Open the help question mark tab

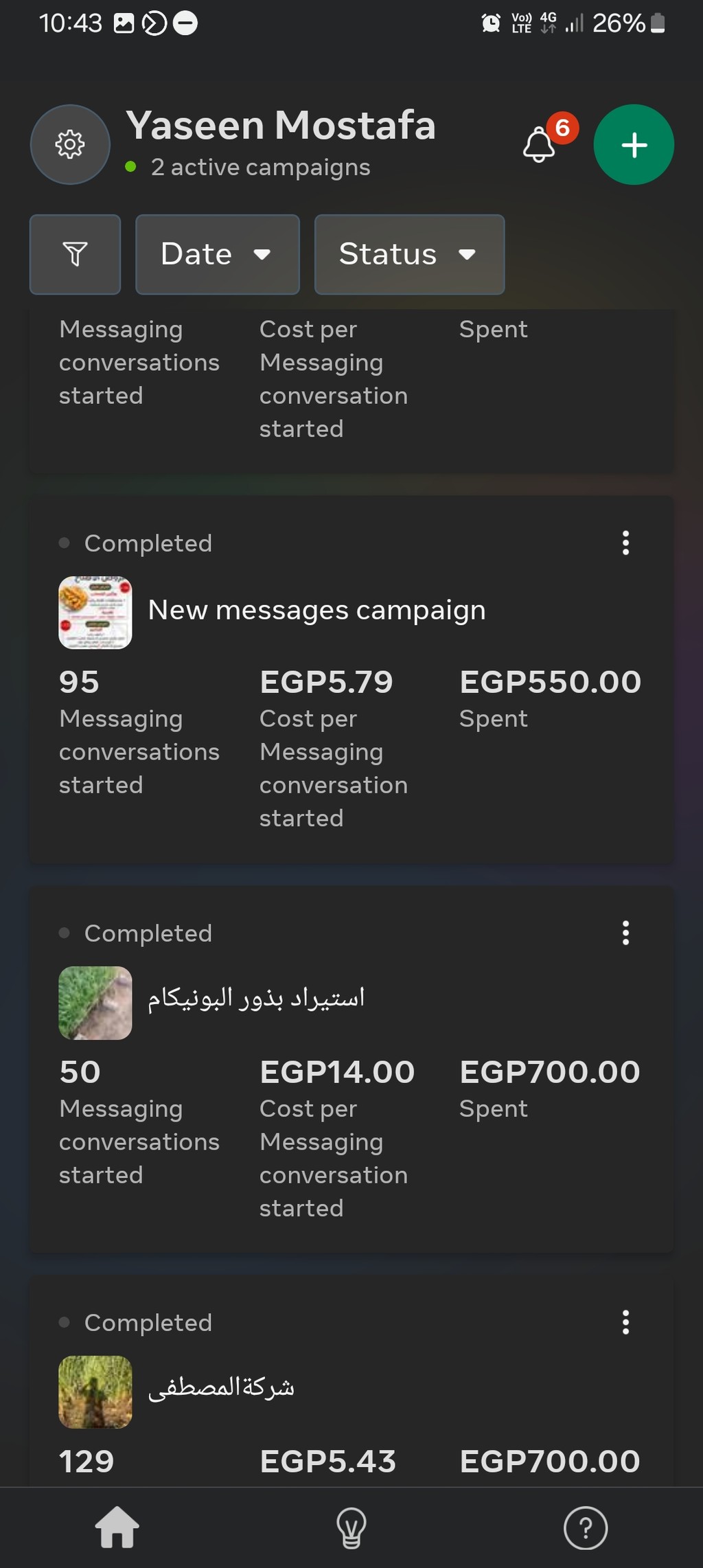(x=586, y=1528)
